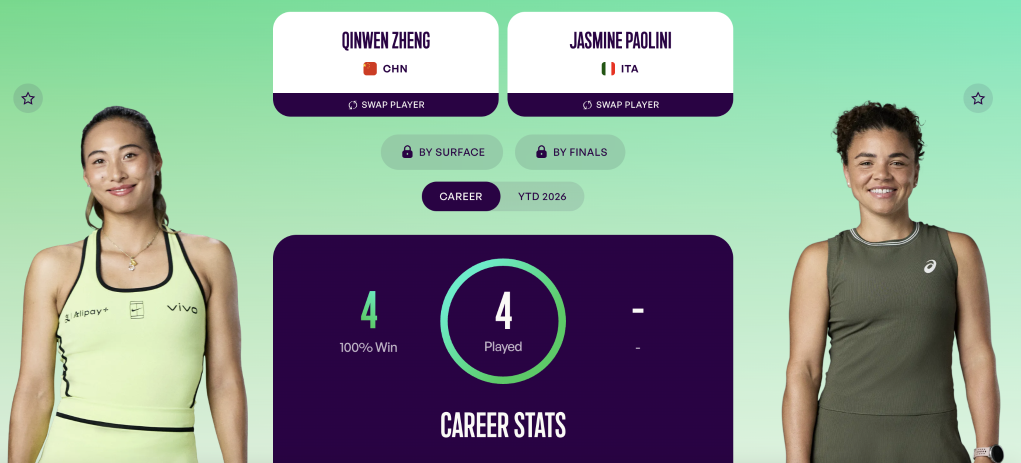Open the Jasmine Paolini player card
This screenshot has height=463, width=1021.
pos(621,53)
